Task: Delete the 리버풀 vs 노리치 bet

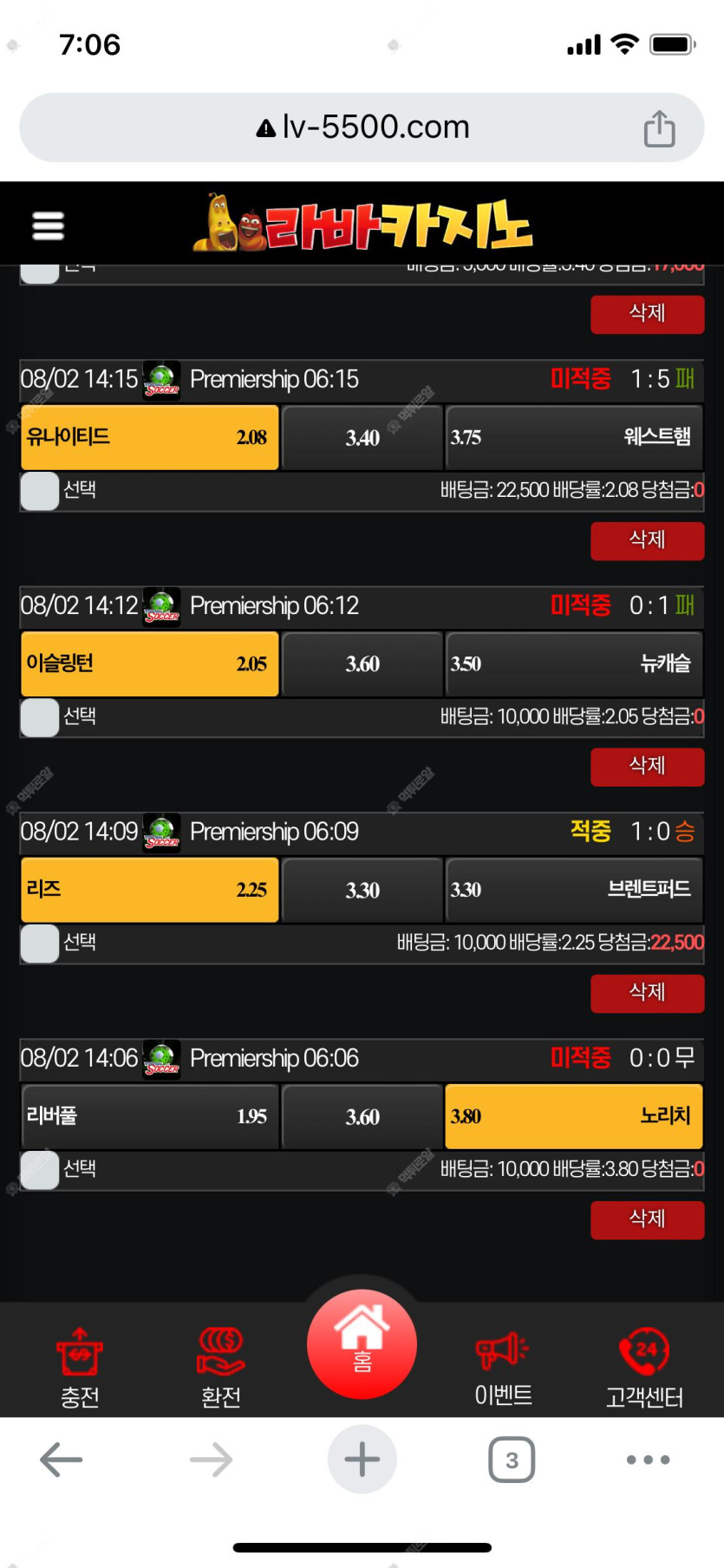Action: (x=647, y=1219)
